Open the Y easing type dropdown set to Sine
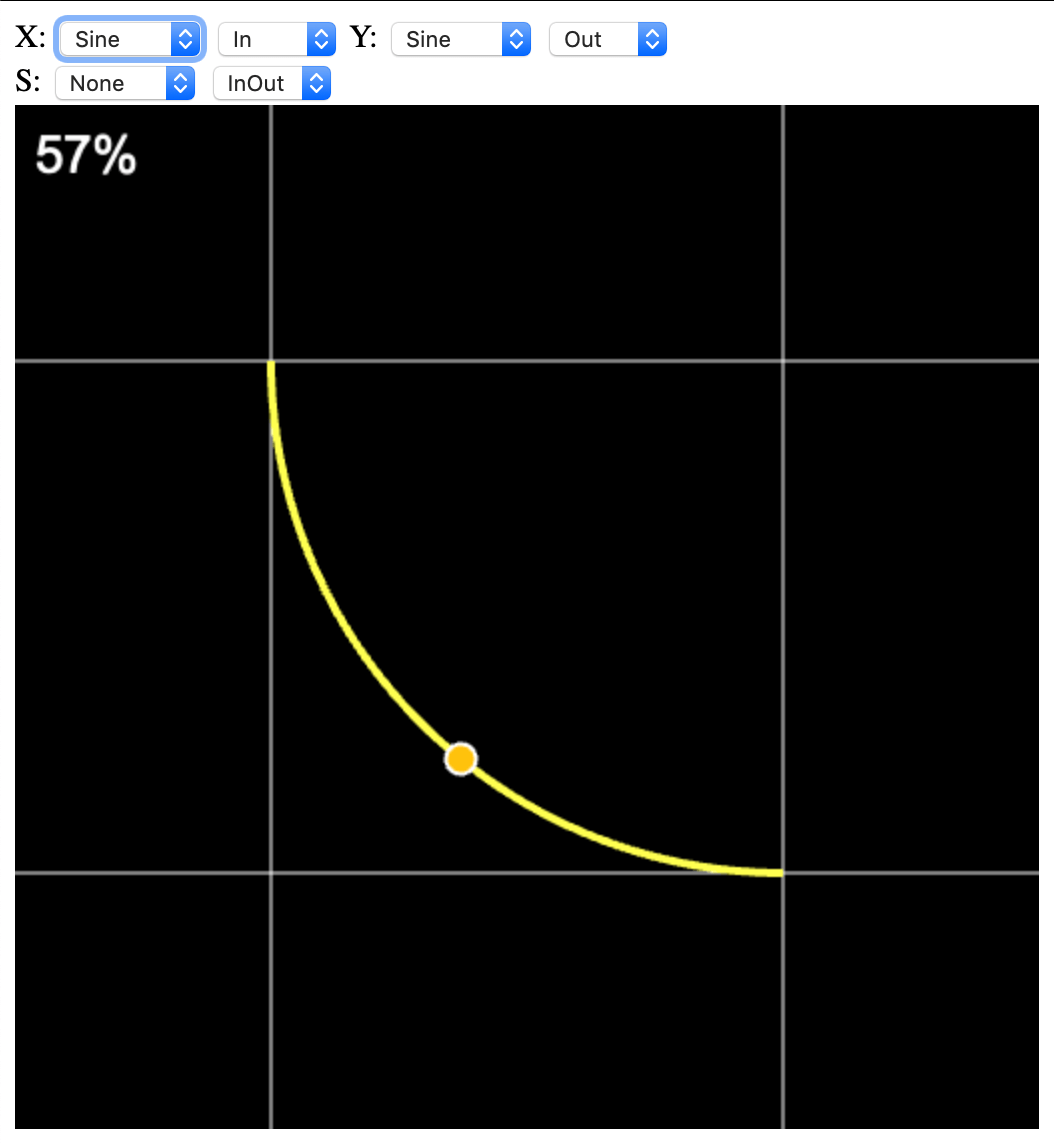 461,39
